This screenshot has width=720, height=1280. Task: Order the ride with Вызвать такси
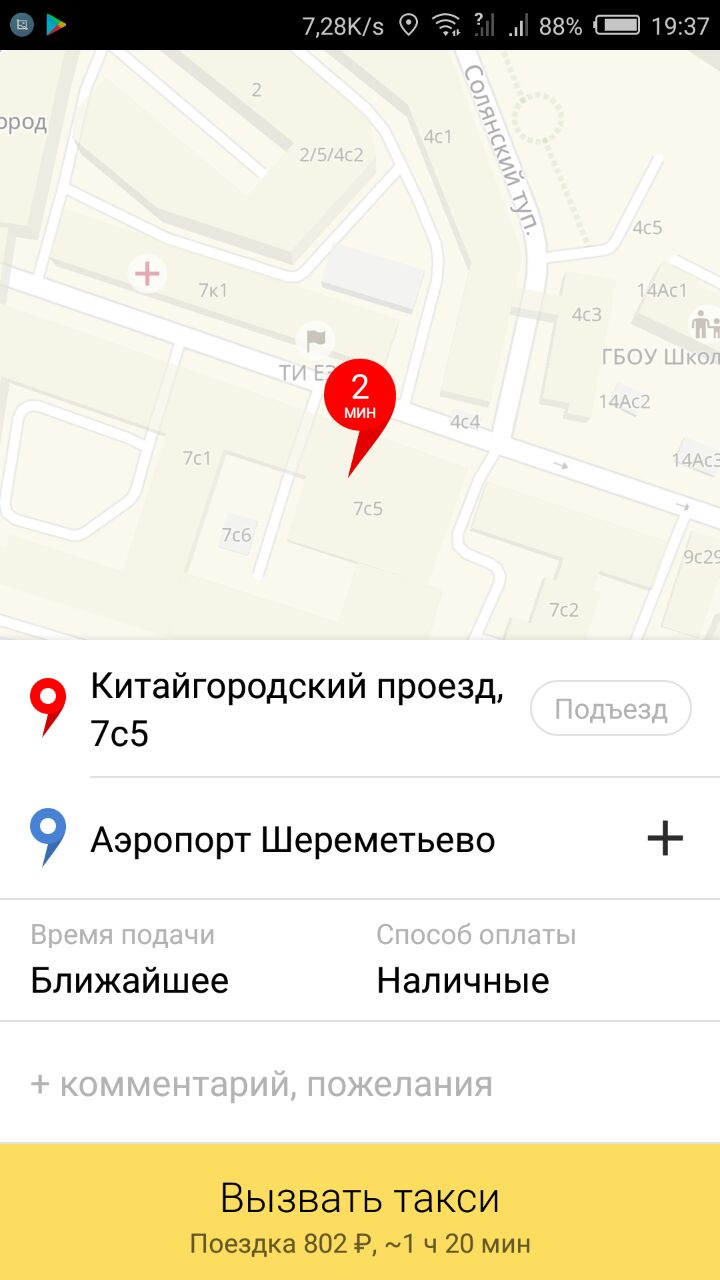pyautogui.click(x=360, y=1212)
